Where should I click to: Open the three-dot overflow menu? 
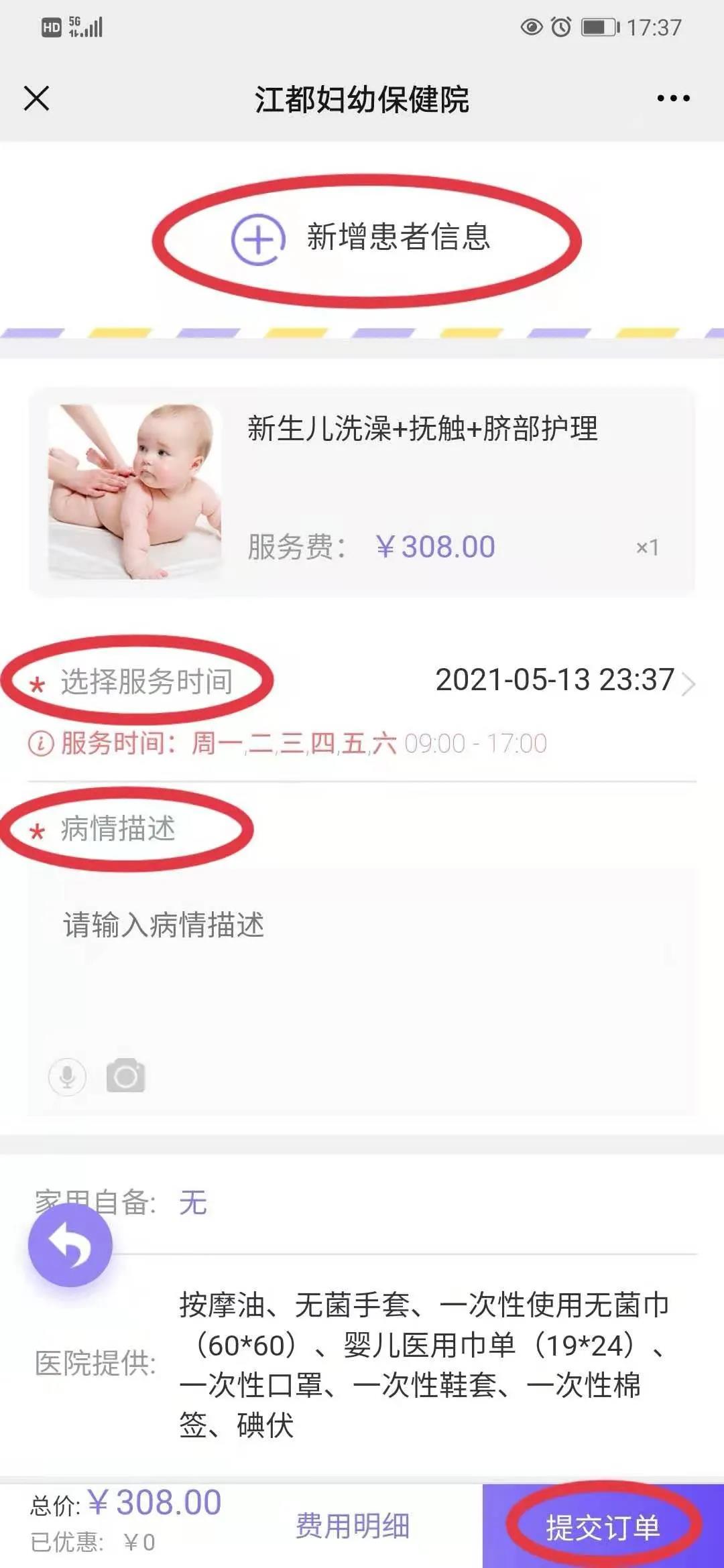click(673, 99)
